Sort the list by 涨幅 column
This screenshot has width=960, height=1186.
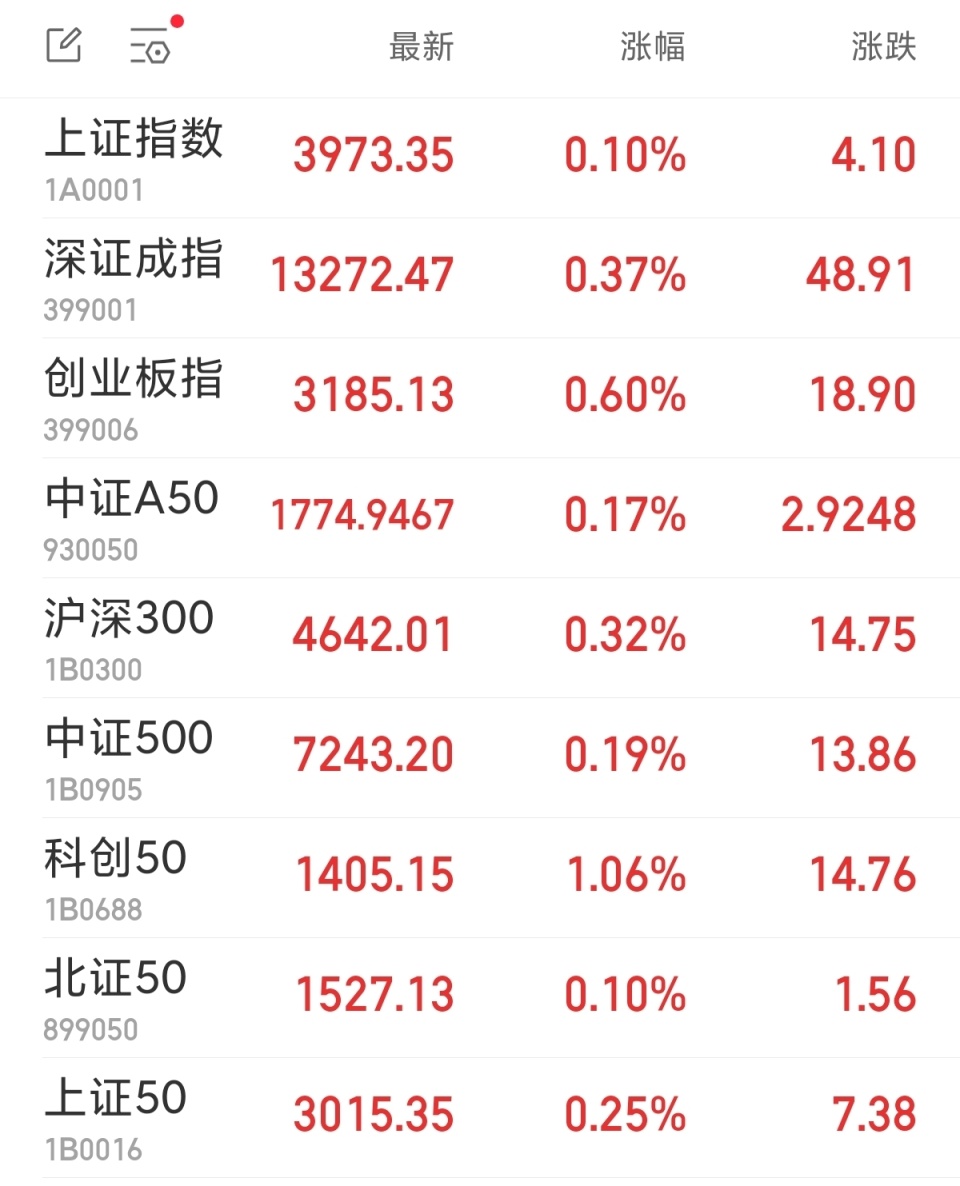(x=653, y=47)
